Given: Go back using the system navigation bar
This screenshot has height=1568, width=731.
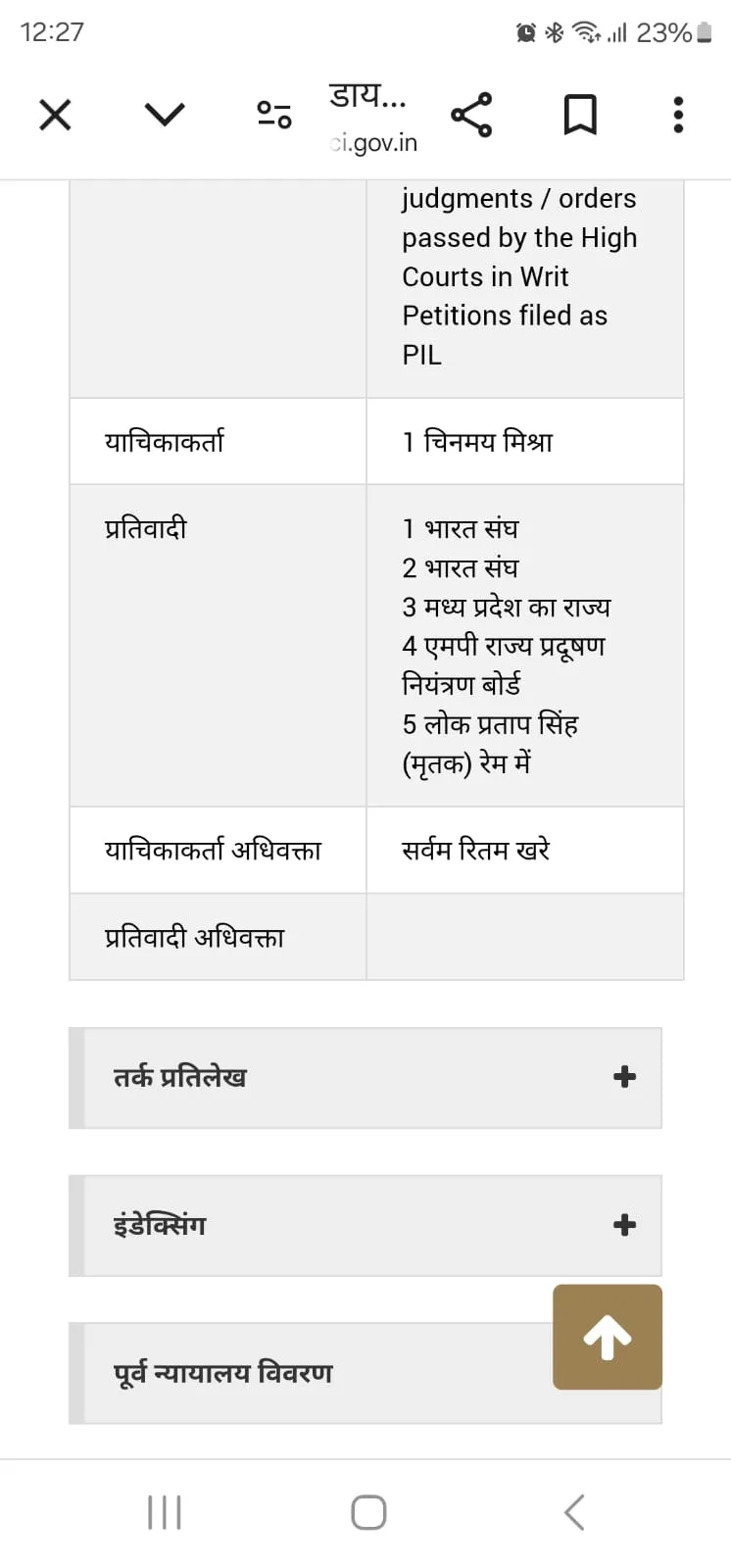Looking at the screenshot, I should [575, 1512].
